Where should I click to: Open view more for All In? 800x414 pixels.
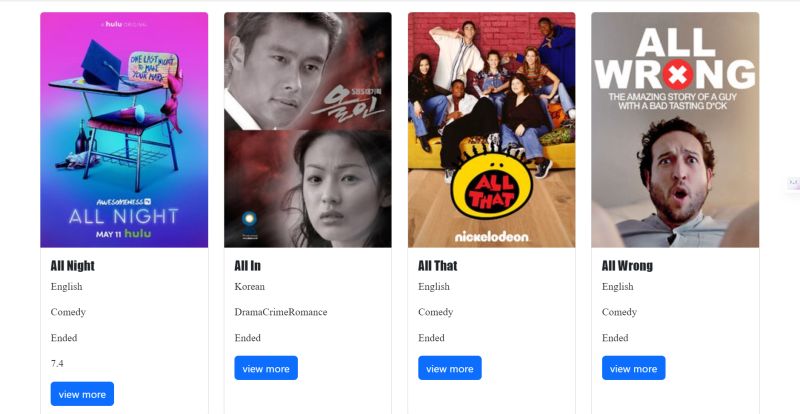click(x=266, y=368)
